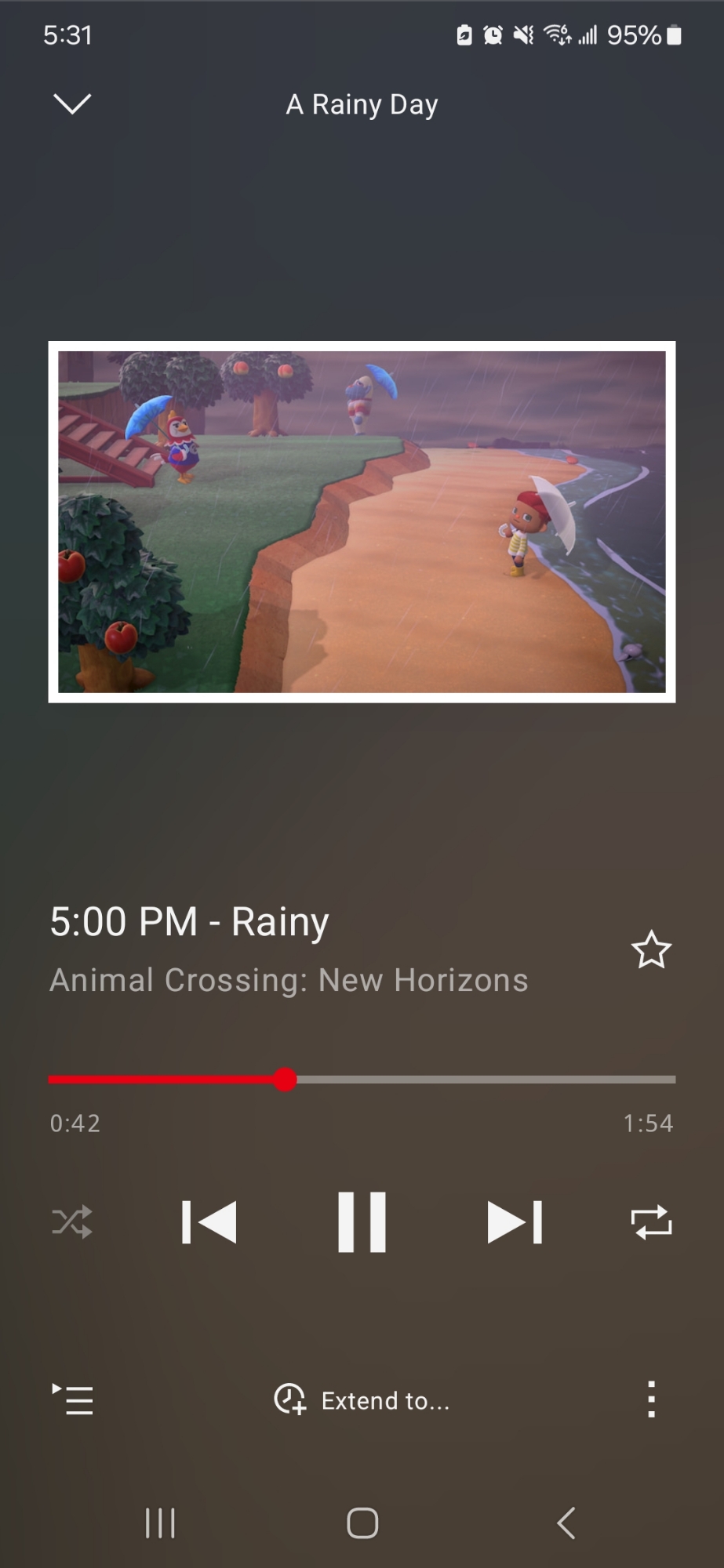724x1568 pixels.
Task: Go to the system home screen
Action: tap(362, 1523)
